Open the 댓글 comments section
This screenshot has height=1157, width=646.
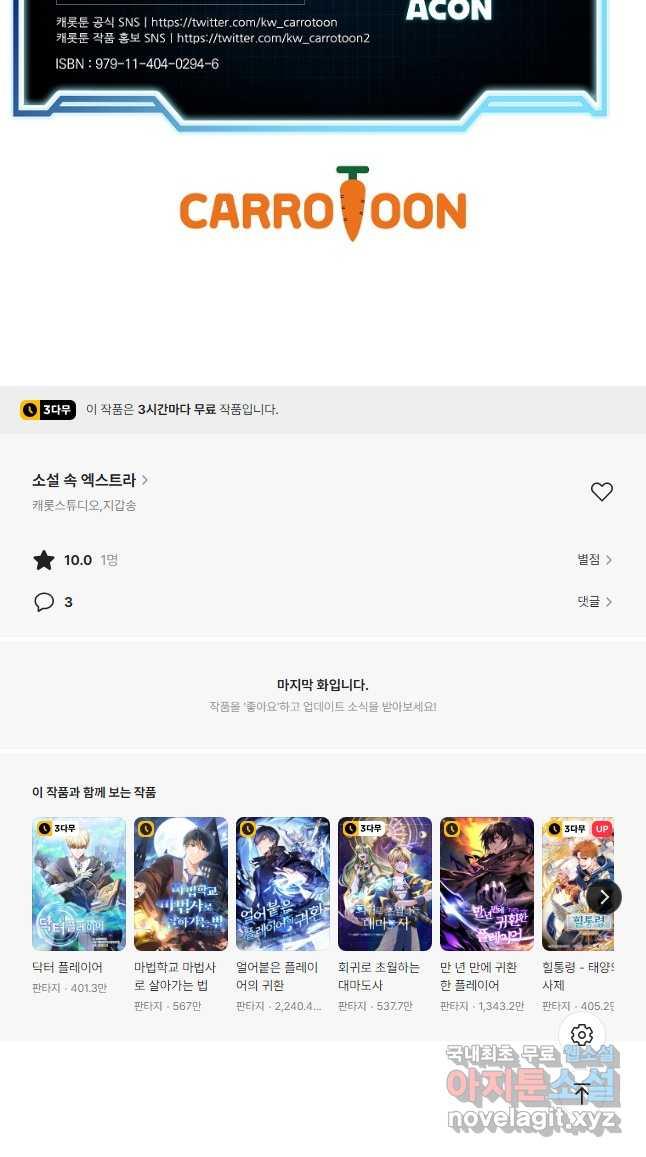[x=594, y=602]
